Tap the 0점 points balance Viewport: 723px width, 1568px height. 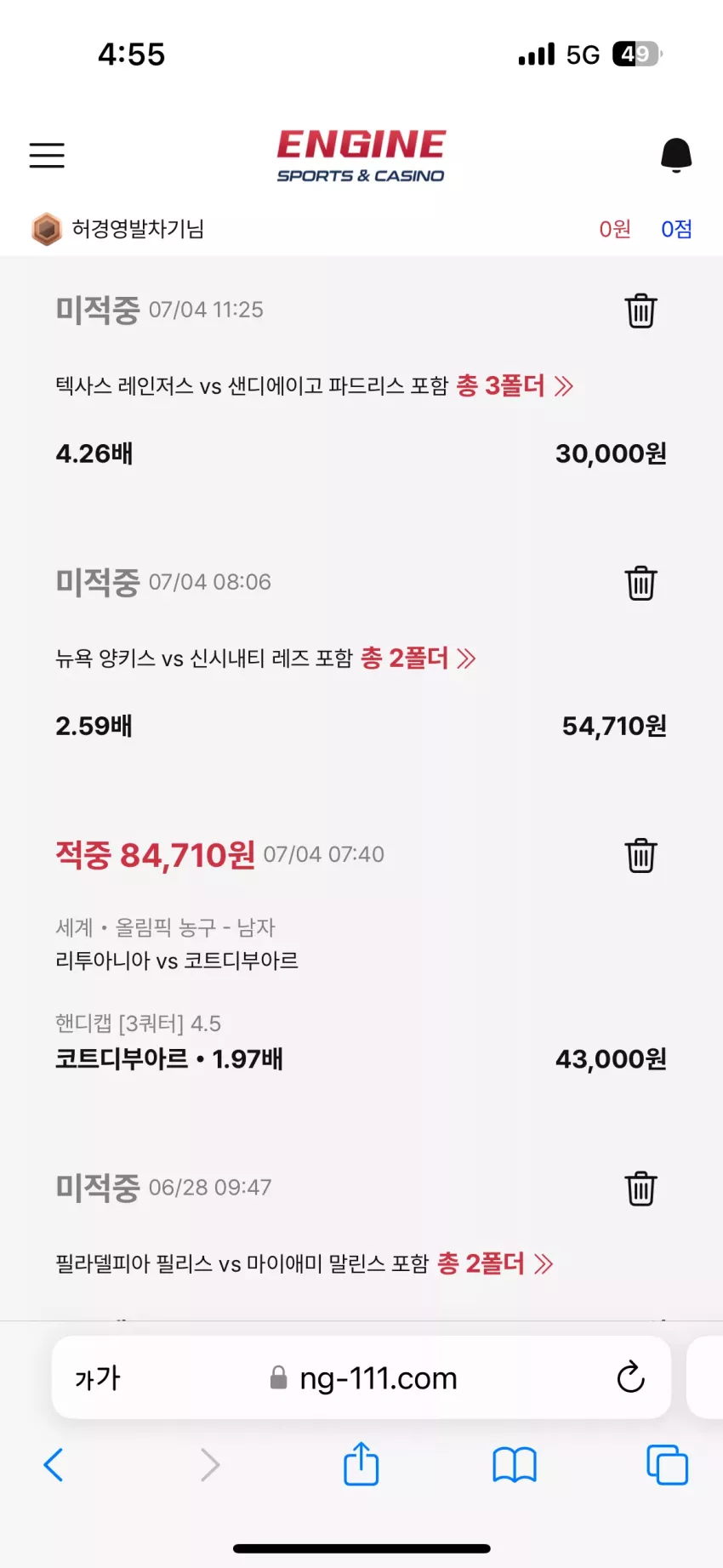(x=676, y=229)
